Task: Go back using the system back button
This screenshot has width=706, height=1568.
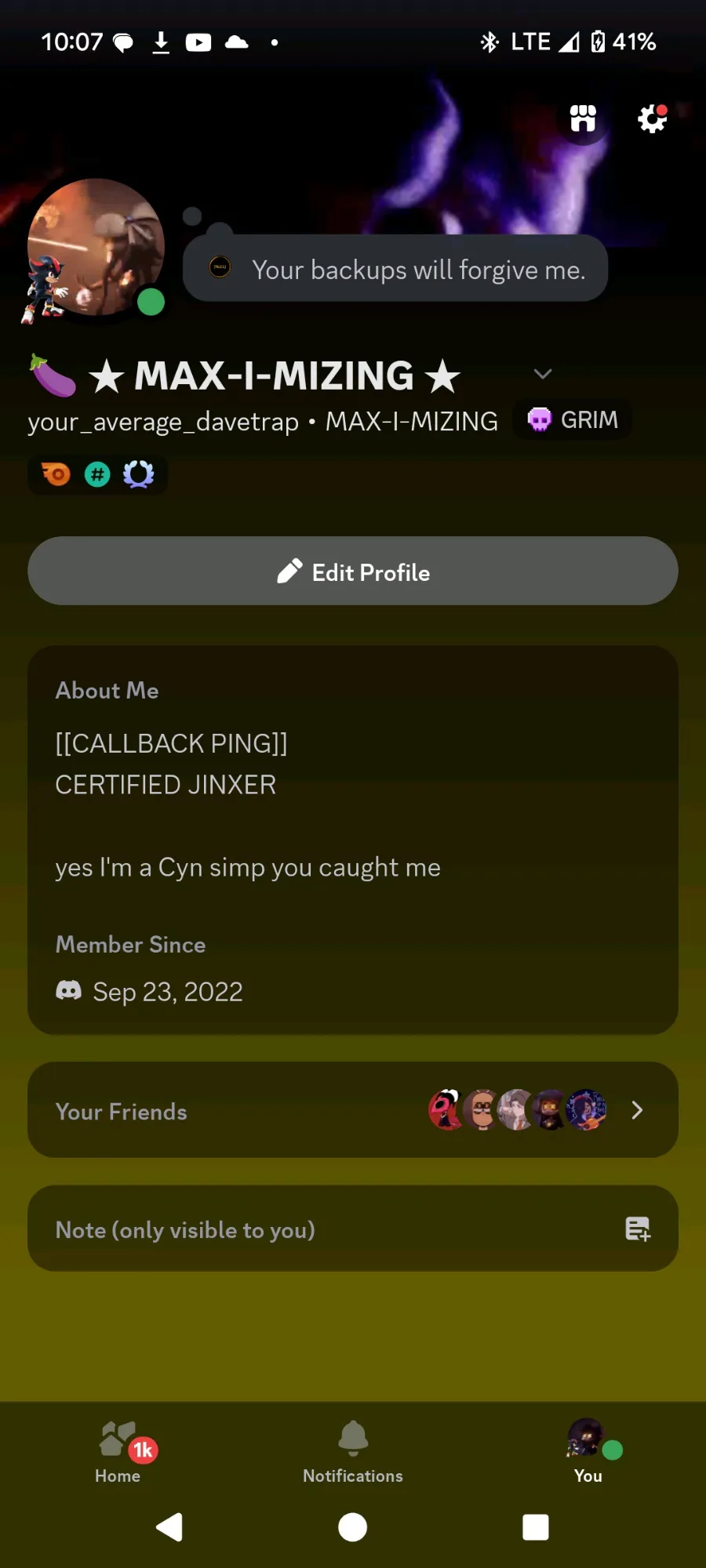Action: pos(169,1527)
